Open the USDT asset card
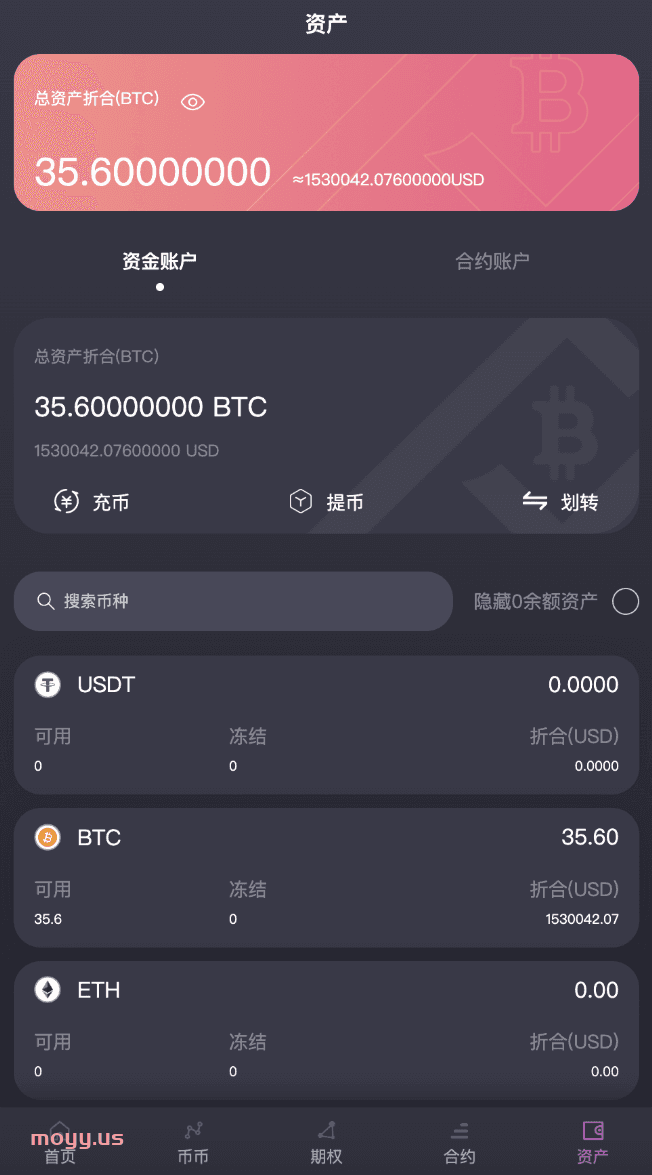Screen dimensions: 652x1175 point(326,725)
